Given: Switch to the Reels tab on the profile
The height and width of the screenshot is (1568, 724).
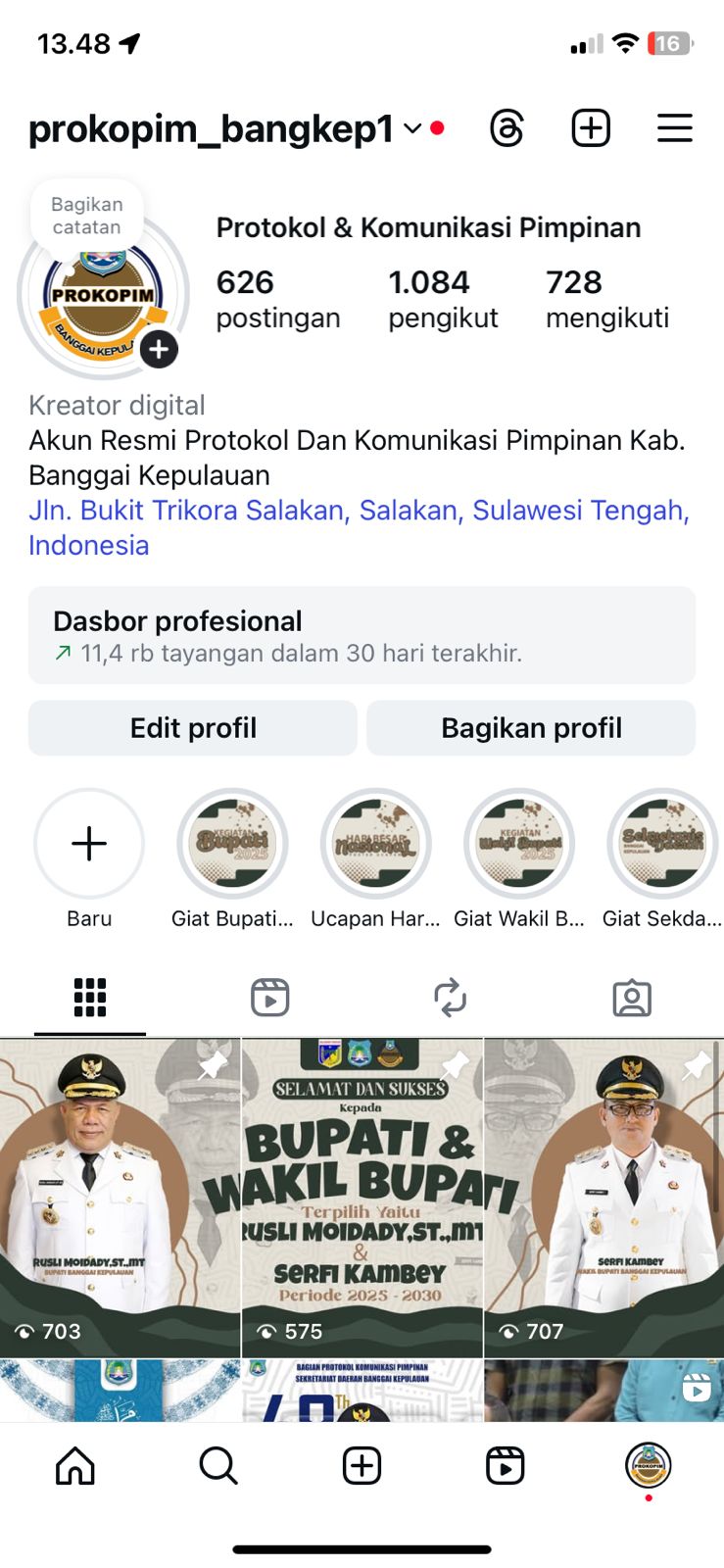Looking at the screenshot, I should pos(270,998).
